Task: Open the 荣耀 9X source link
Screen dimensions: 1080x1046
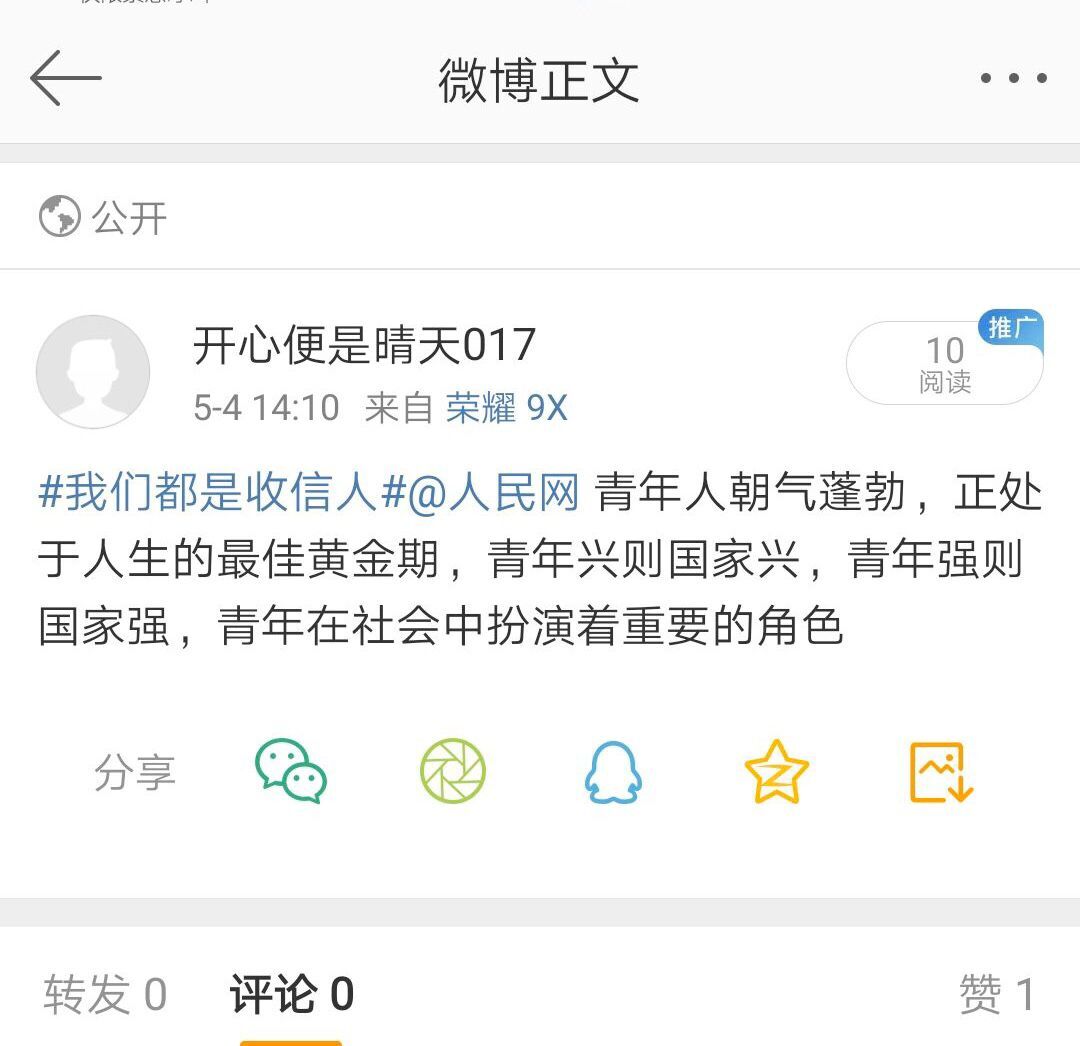Action: [x=506, y=408]
